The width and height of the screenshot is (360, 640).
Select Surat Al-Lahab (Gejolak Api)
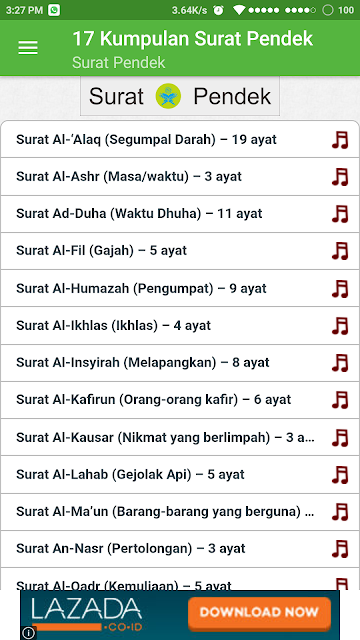[180, 474]
